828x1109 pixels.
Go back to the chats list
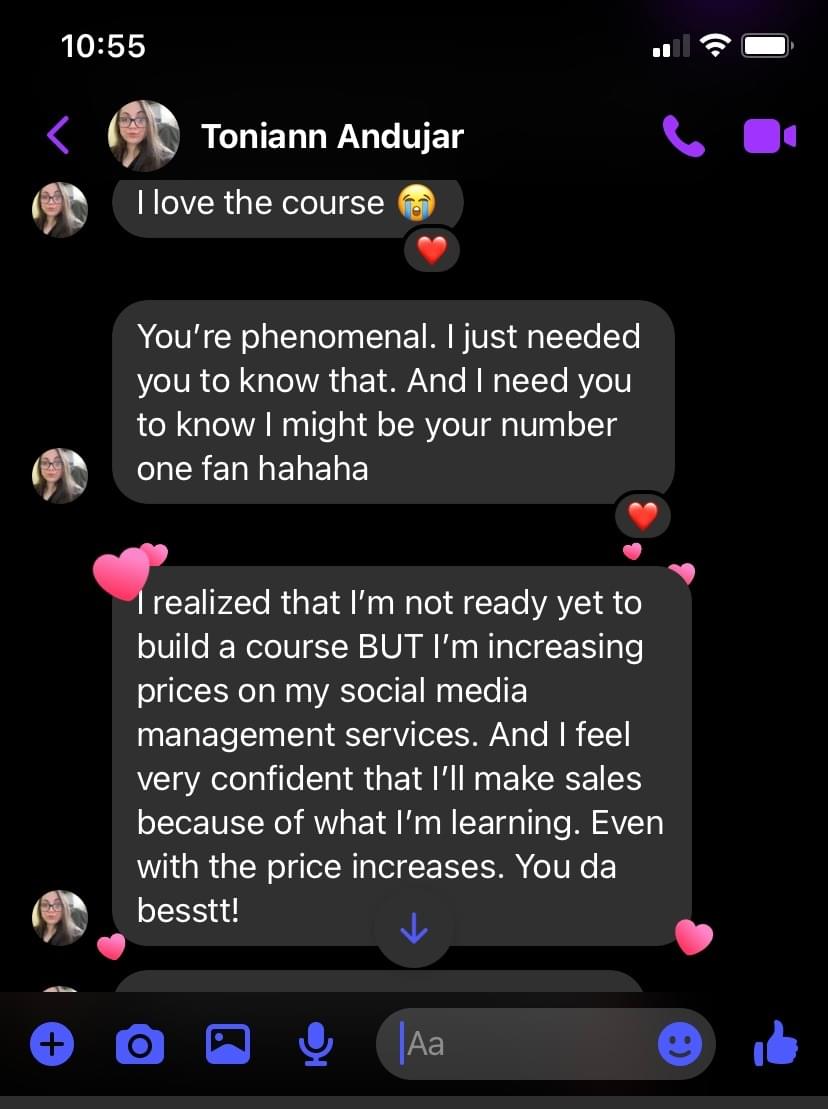58,135
